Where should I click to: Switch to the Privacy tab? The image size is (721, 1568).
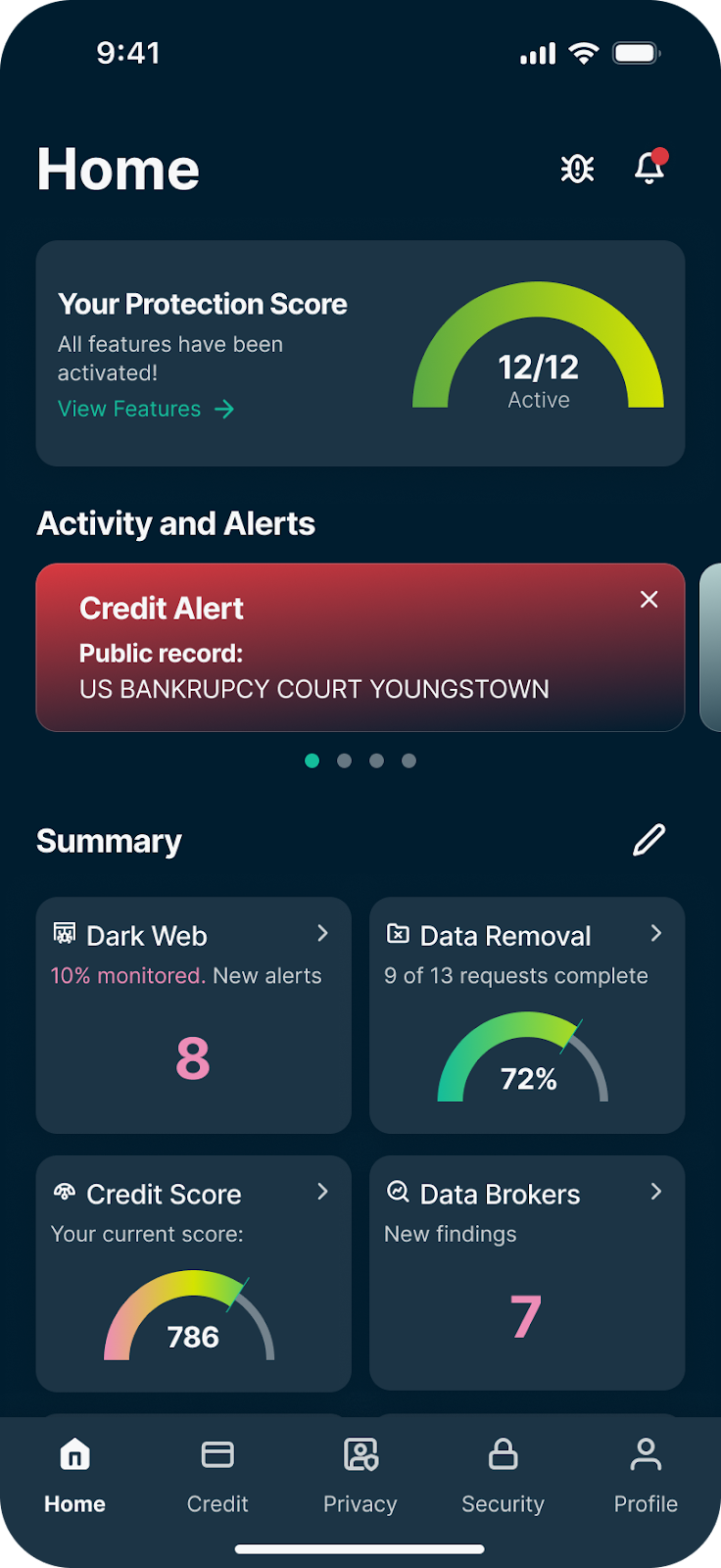(360, 1476)
